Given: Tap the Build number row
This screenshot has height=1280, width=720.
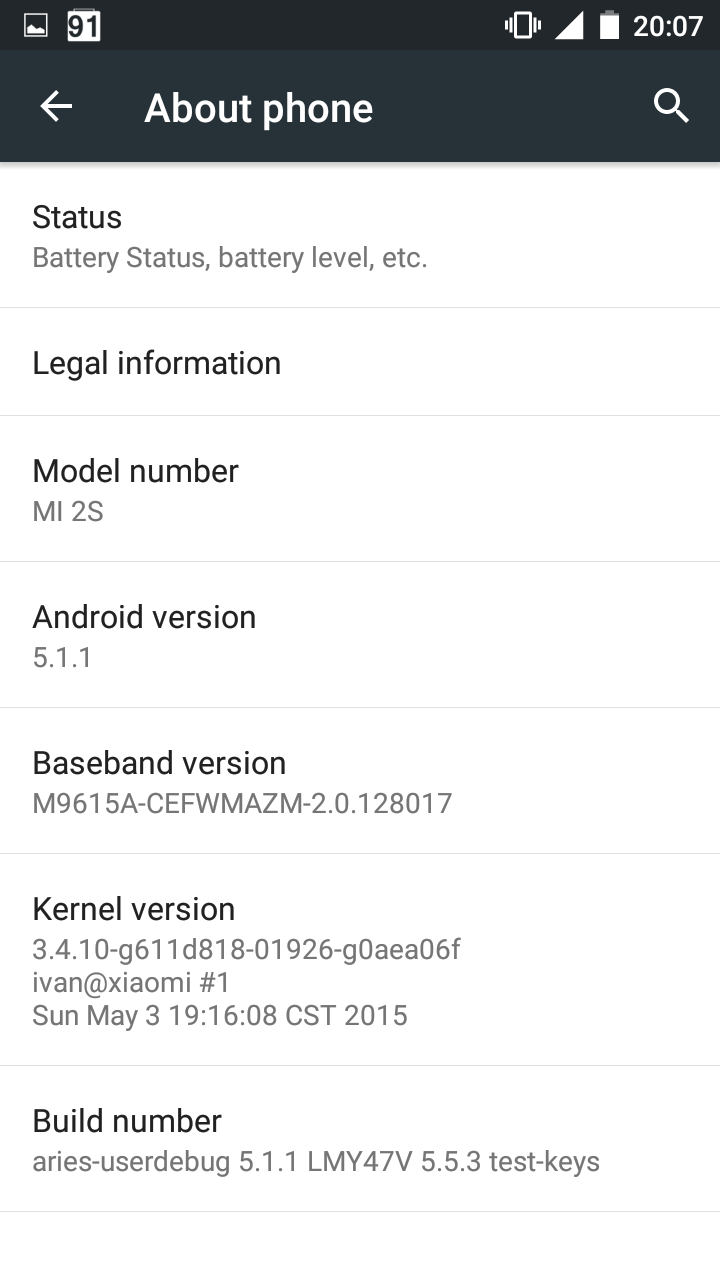Looking at the screenshot, I should [x=360, y=1139].
